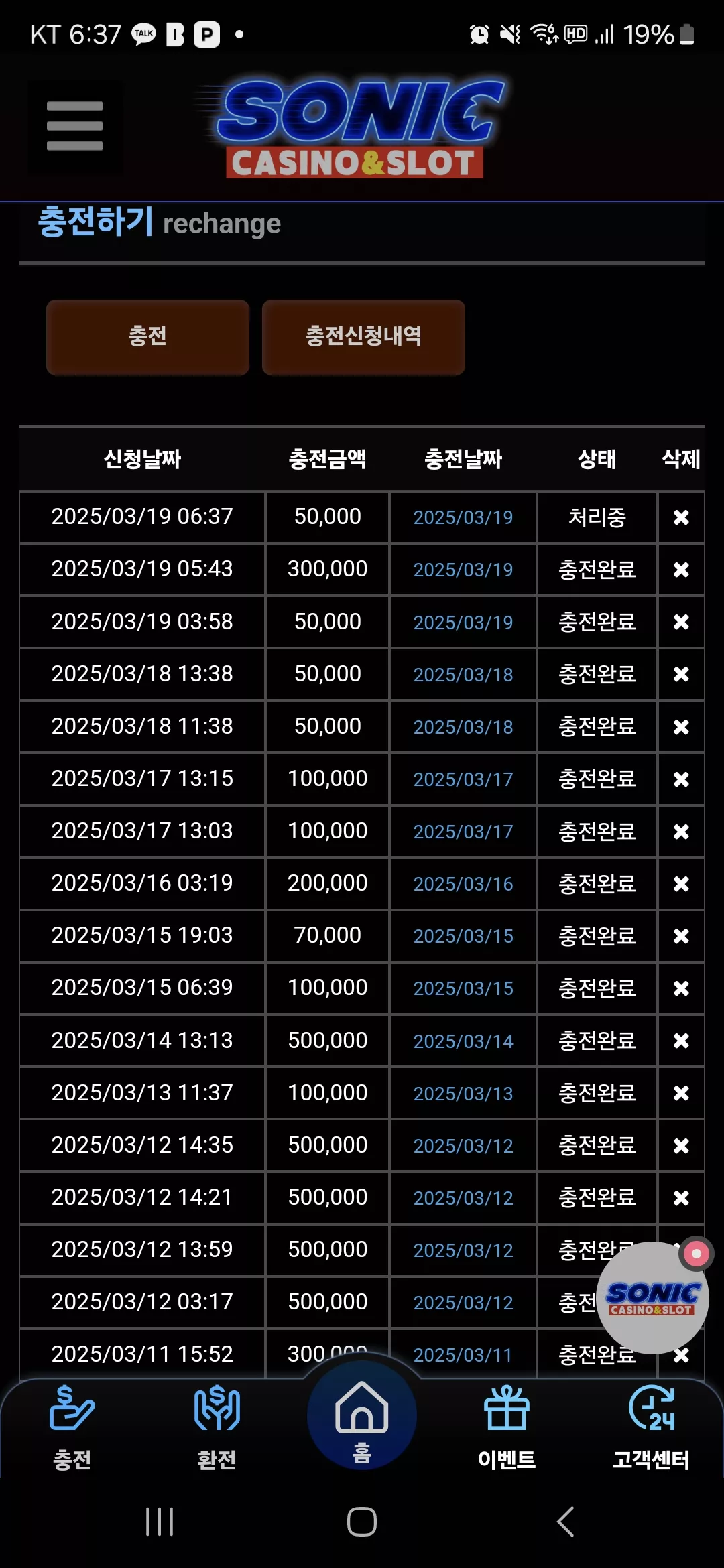
Task: Delete the 2025/03/19 05:43 entry
Action: point(681,570)
